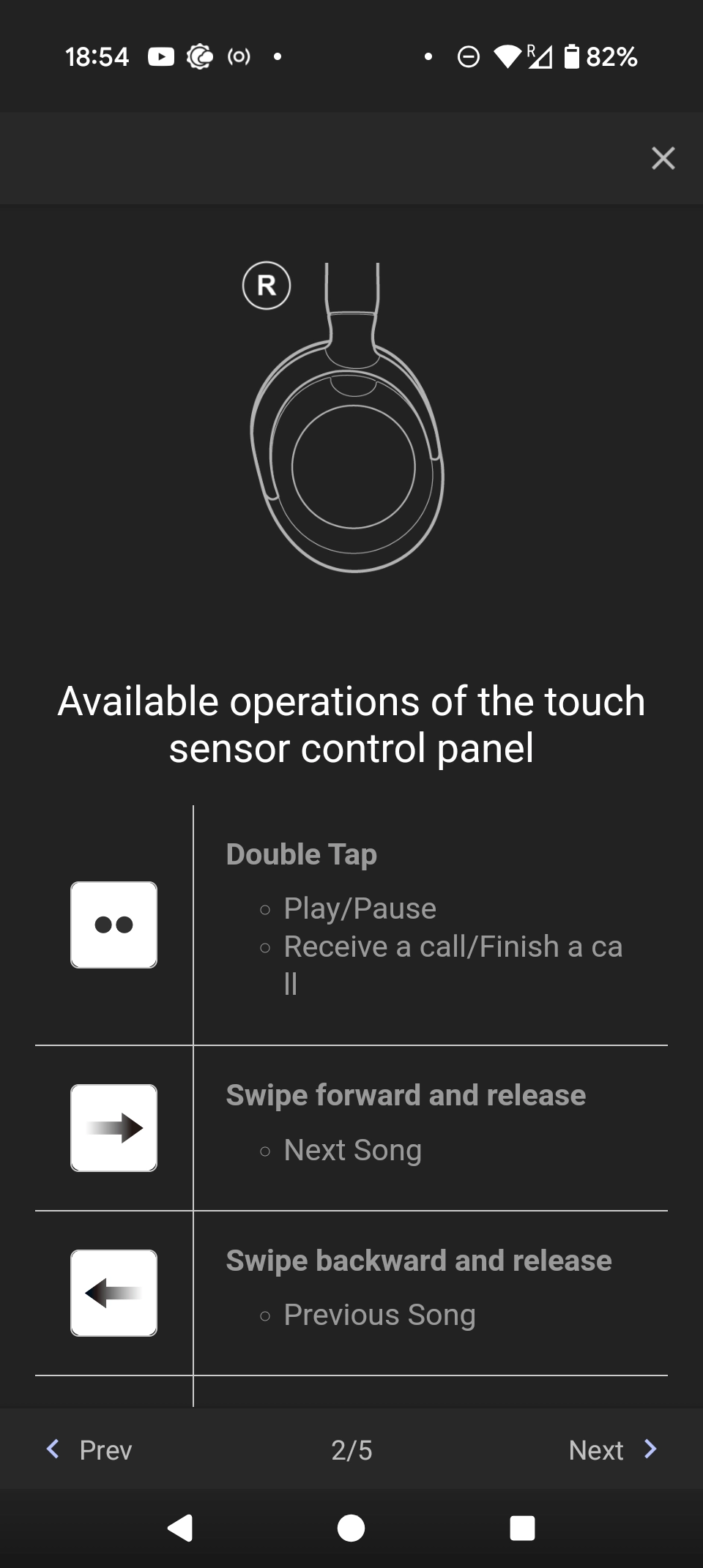Go to the home screen
This screenshot has height=1568, width=703.
pos(351,1528)
